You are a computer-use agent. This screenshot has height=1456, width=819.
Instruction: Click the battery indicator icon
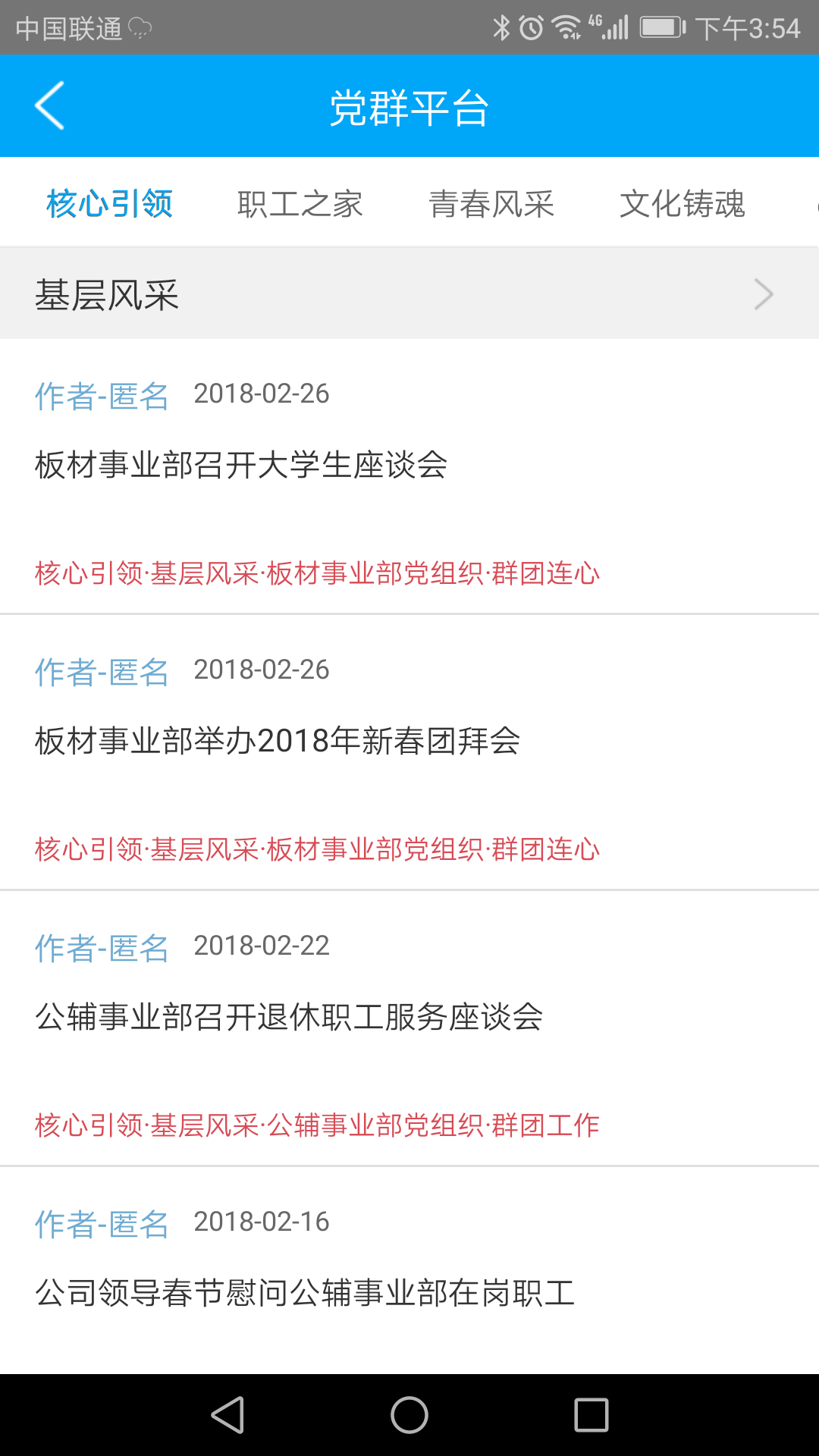(661, 26)
